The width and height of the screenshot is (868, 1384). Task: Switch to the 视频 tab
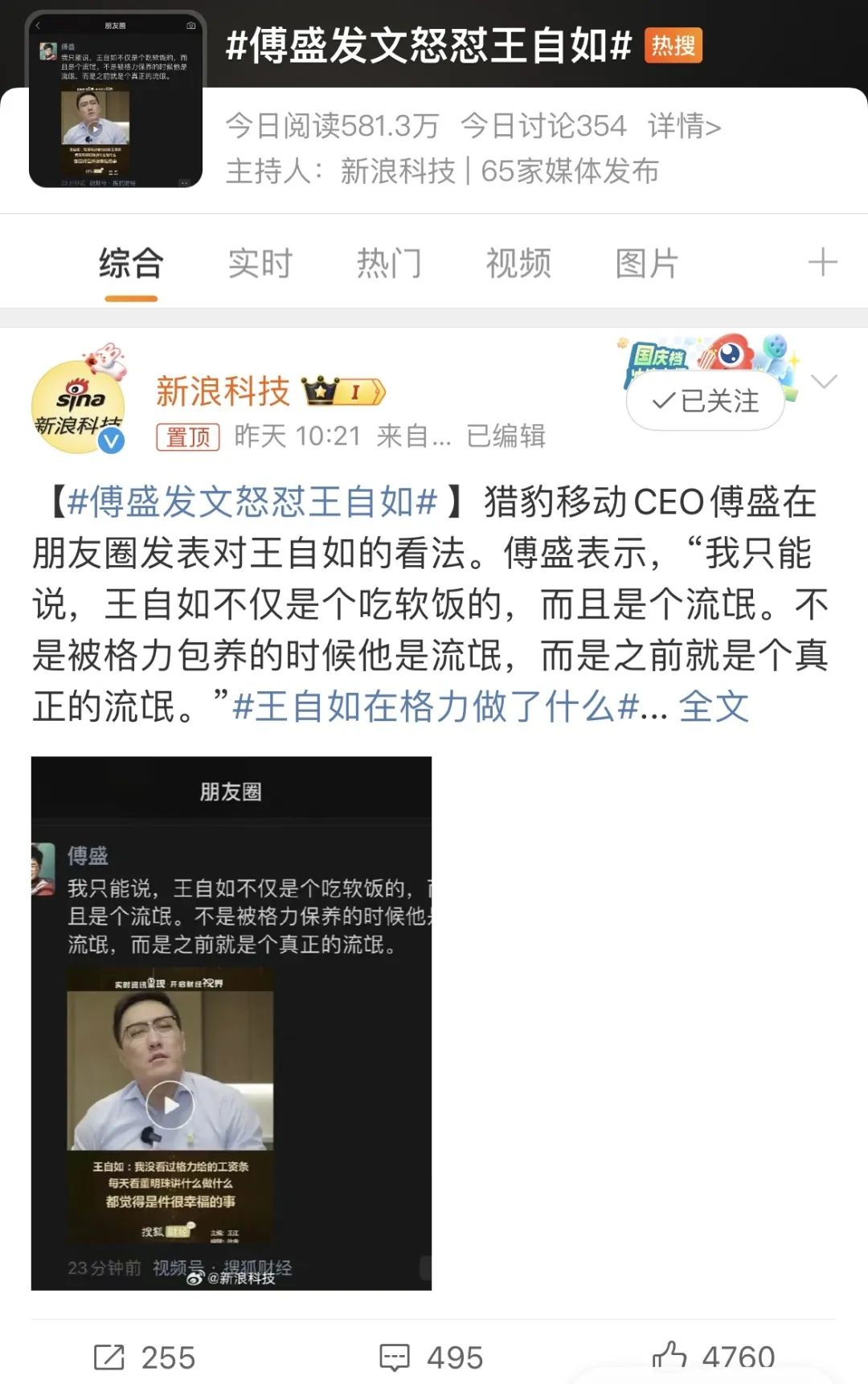coord(518,264)
